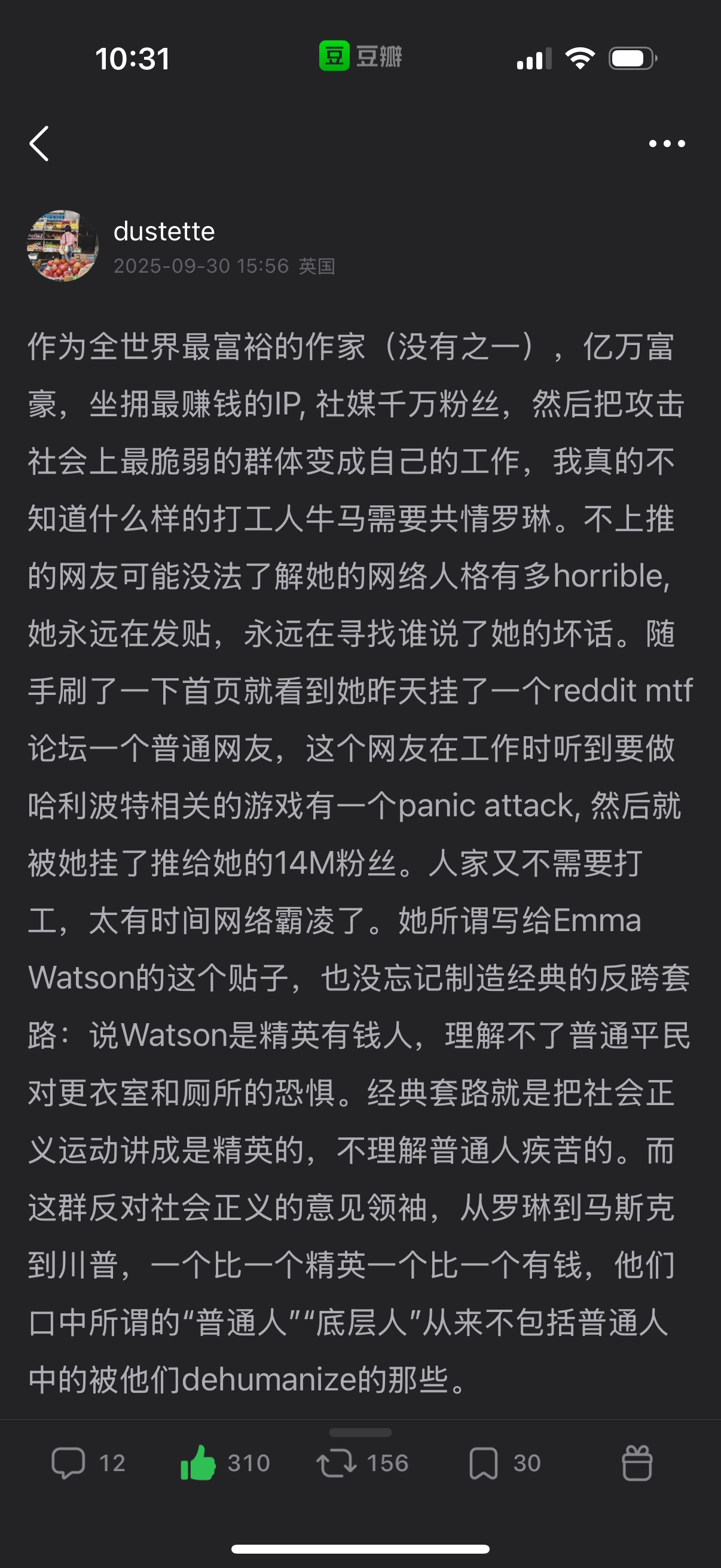721x1568 pixels.
Task: Go back to the previous page
Action: tap(39, 144)
